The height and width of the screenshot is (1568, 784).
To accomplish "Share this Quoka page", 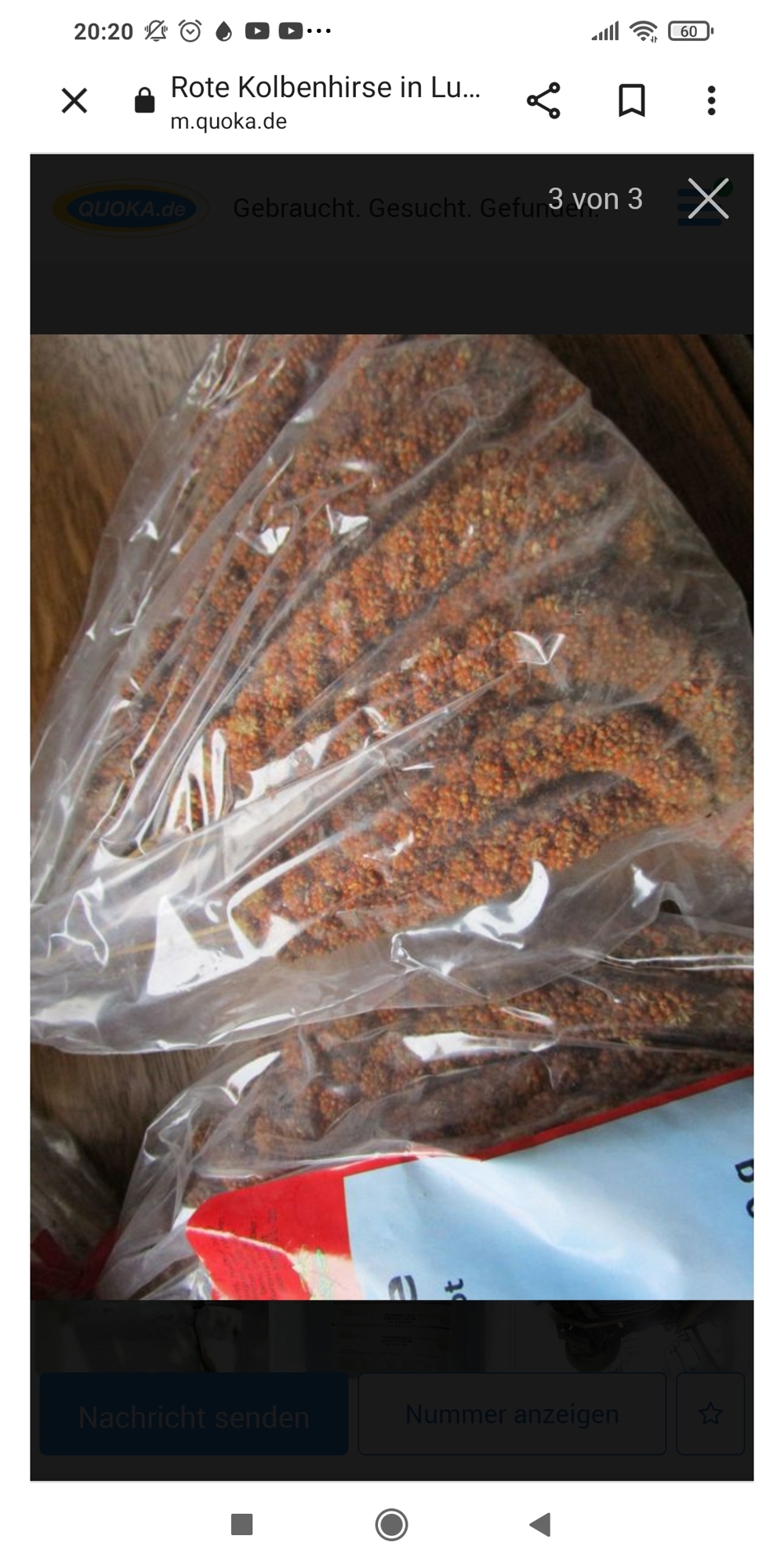I will [x=543, y=100].
